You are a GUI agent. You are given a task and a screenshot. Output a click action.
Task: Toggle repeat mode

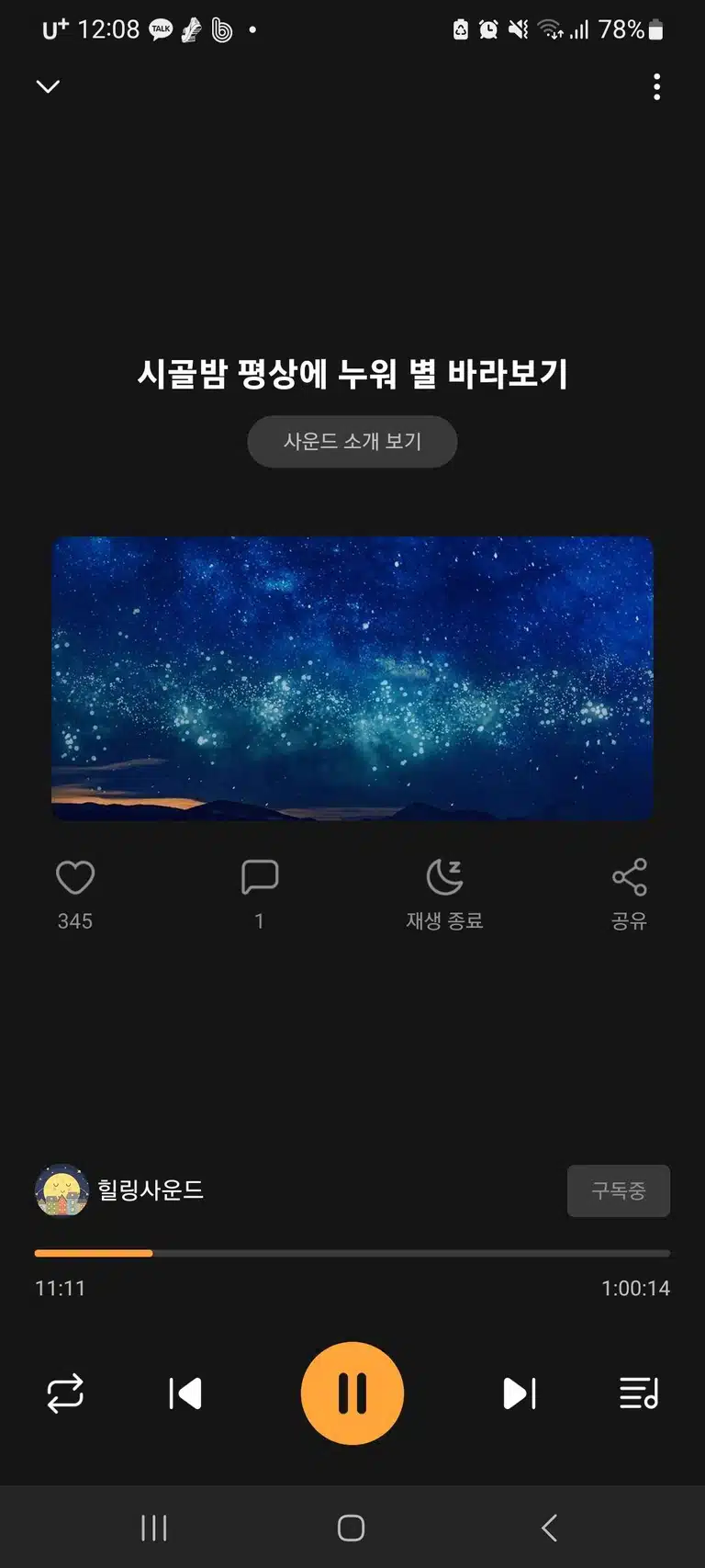pyautogui.click(x=65, y=1393)
